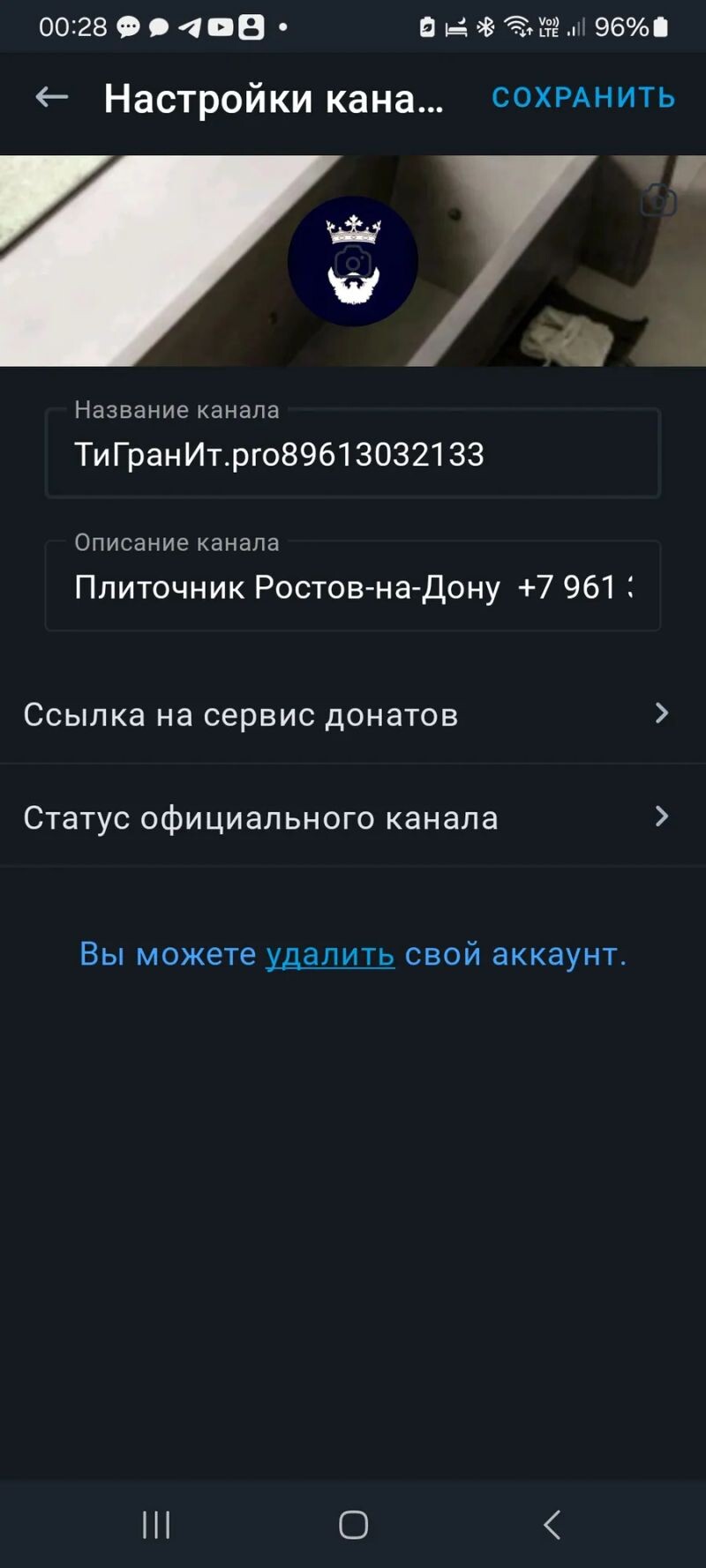
Task: Open Статус официального канала
Action: coord(353,818)
